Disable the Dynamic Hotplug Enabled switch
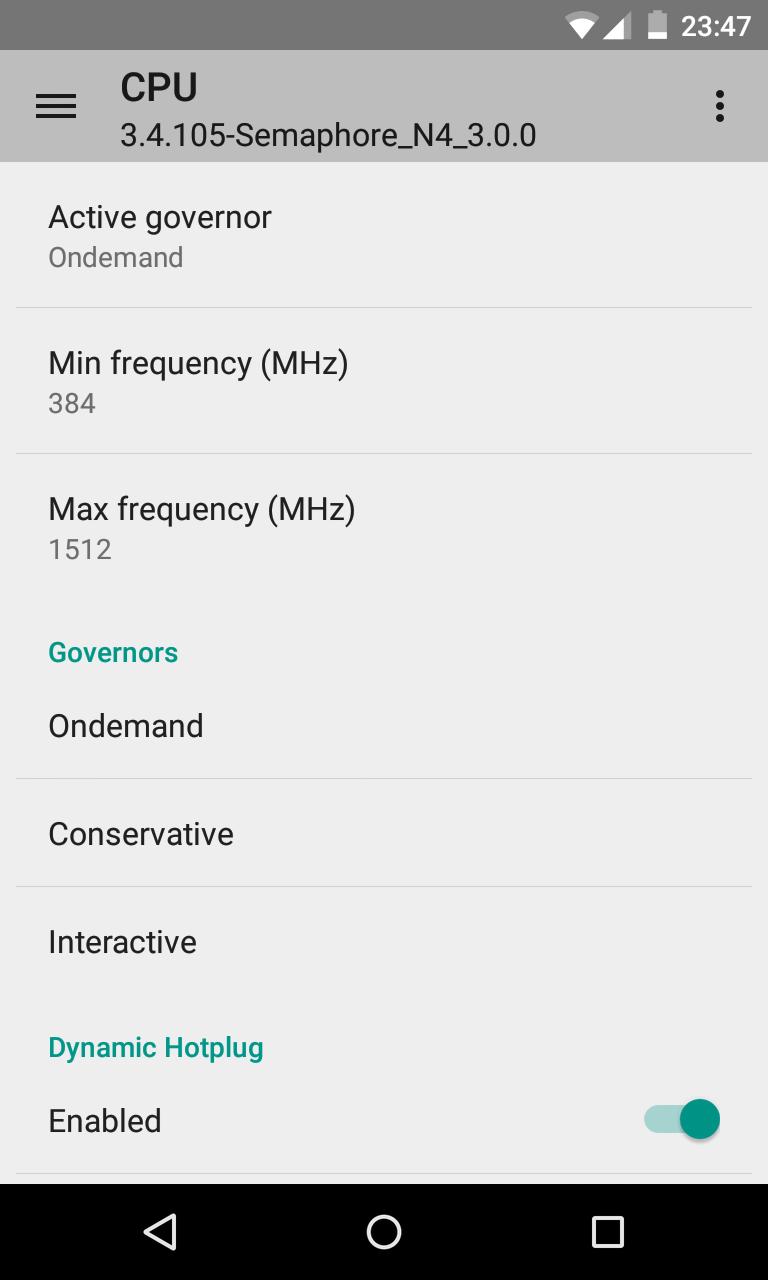The height and width of the screenshot is (1280, 768). 681,1119
